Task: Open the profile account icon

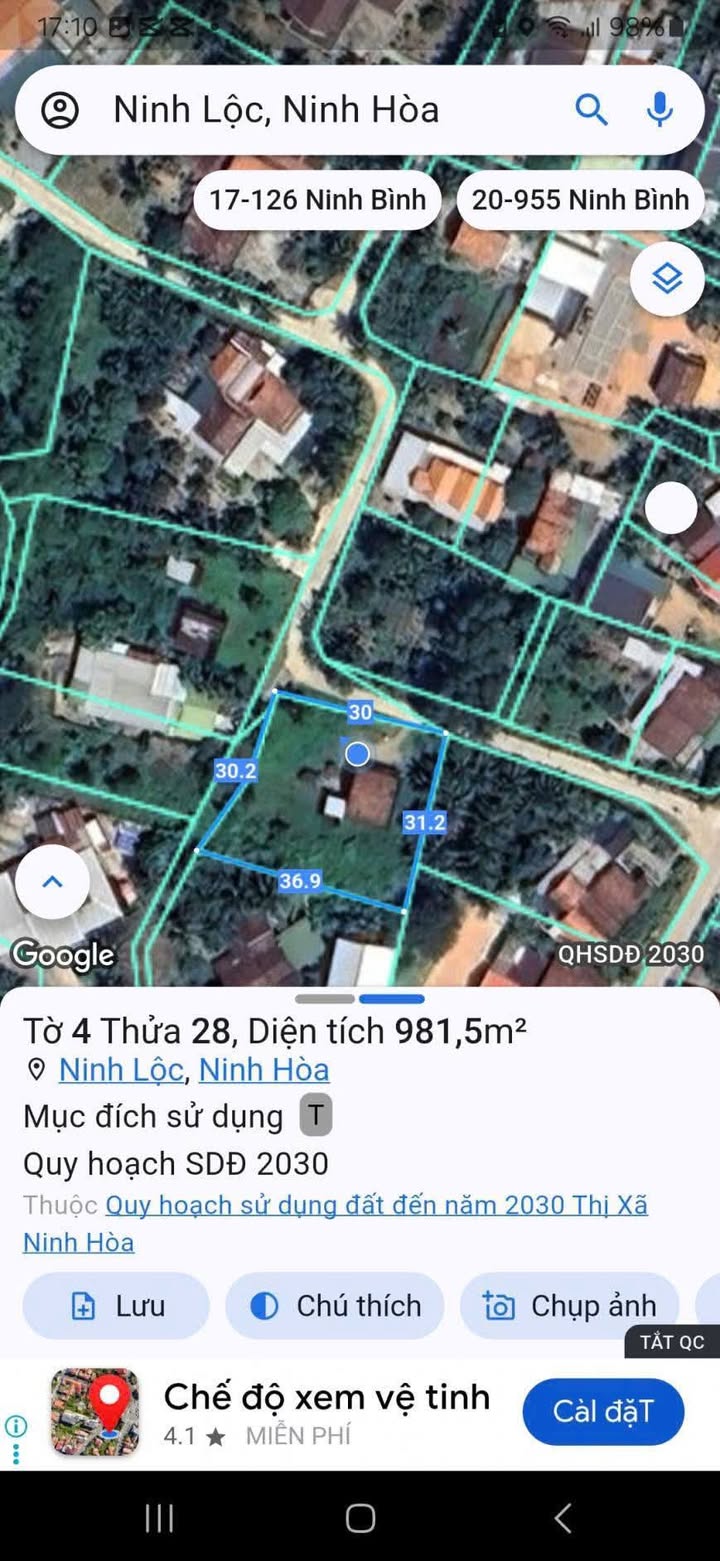Action: click(60, 110)
